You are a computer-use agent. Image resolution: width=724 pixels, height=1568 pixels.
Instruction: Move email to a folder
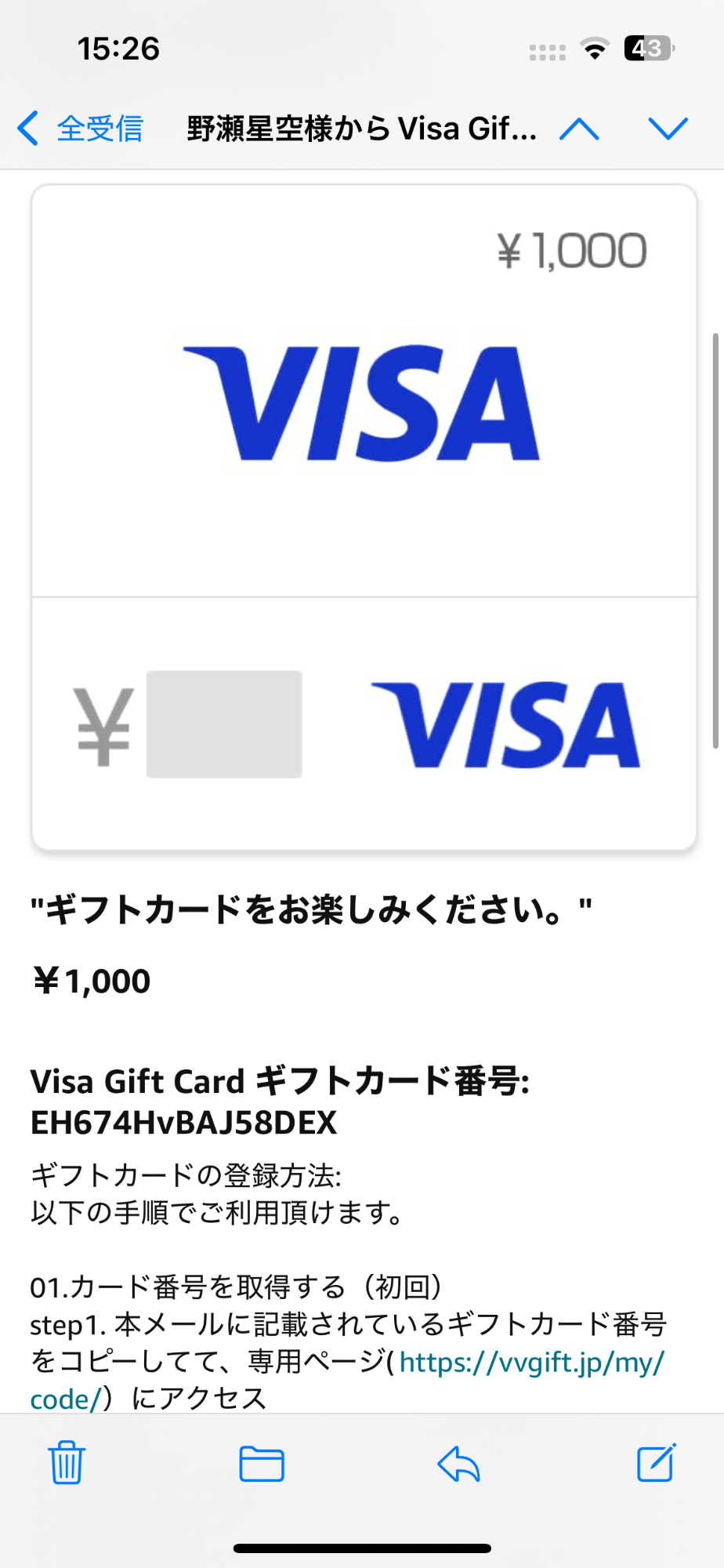tap(261, 1463)
